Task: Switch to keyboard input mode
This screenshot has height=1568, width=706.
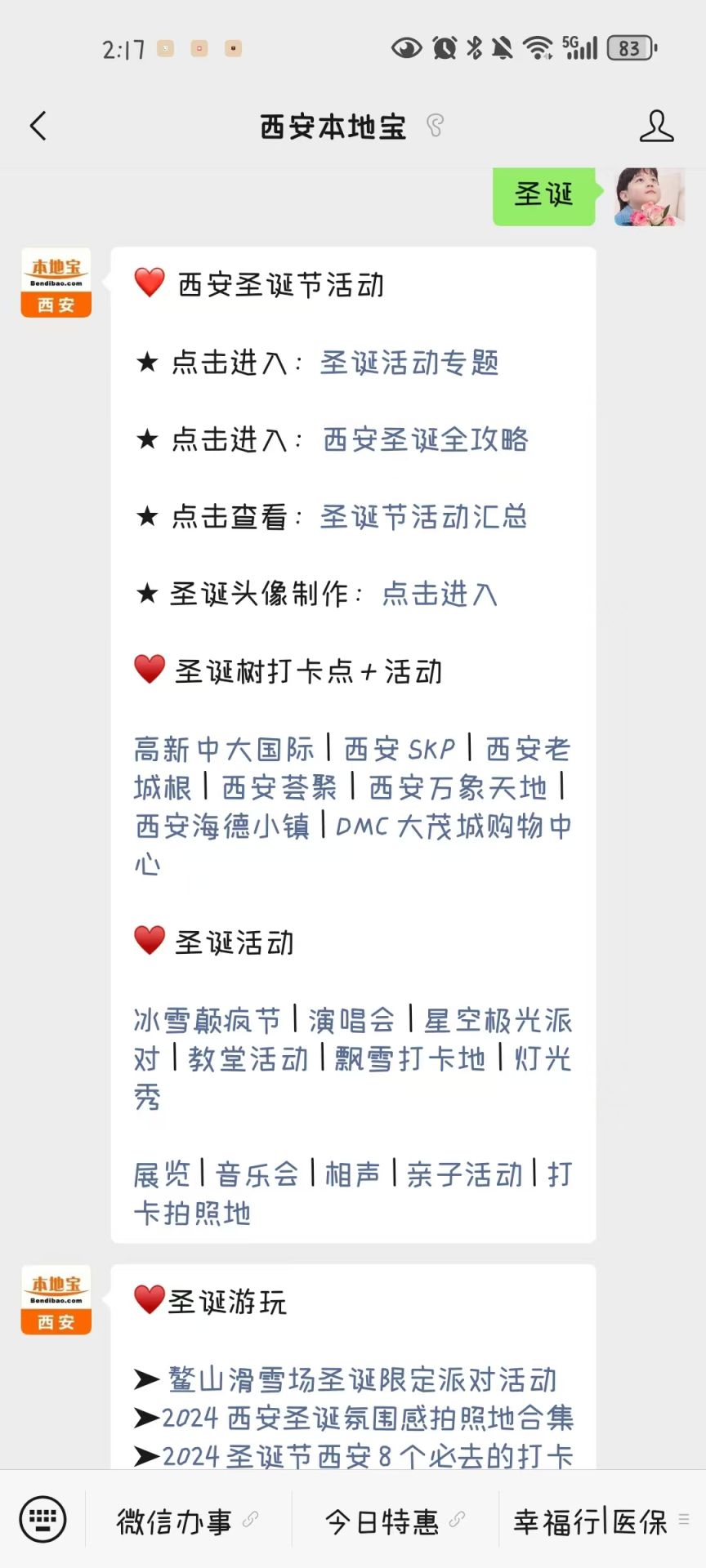Action: 42,1520
